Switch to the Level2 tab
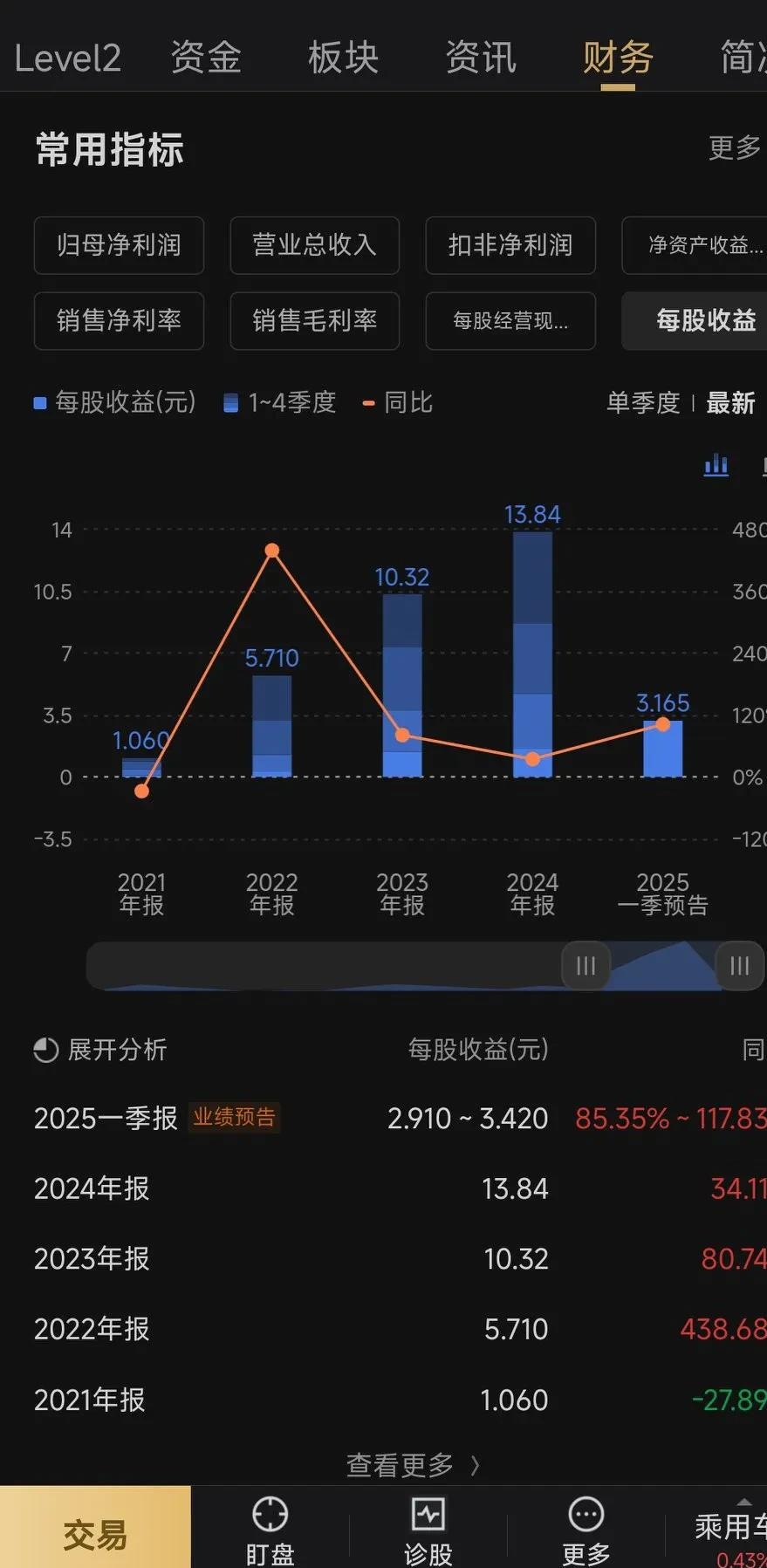 [67, 58]
